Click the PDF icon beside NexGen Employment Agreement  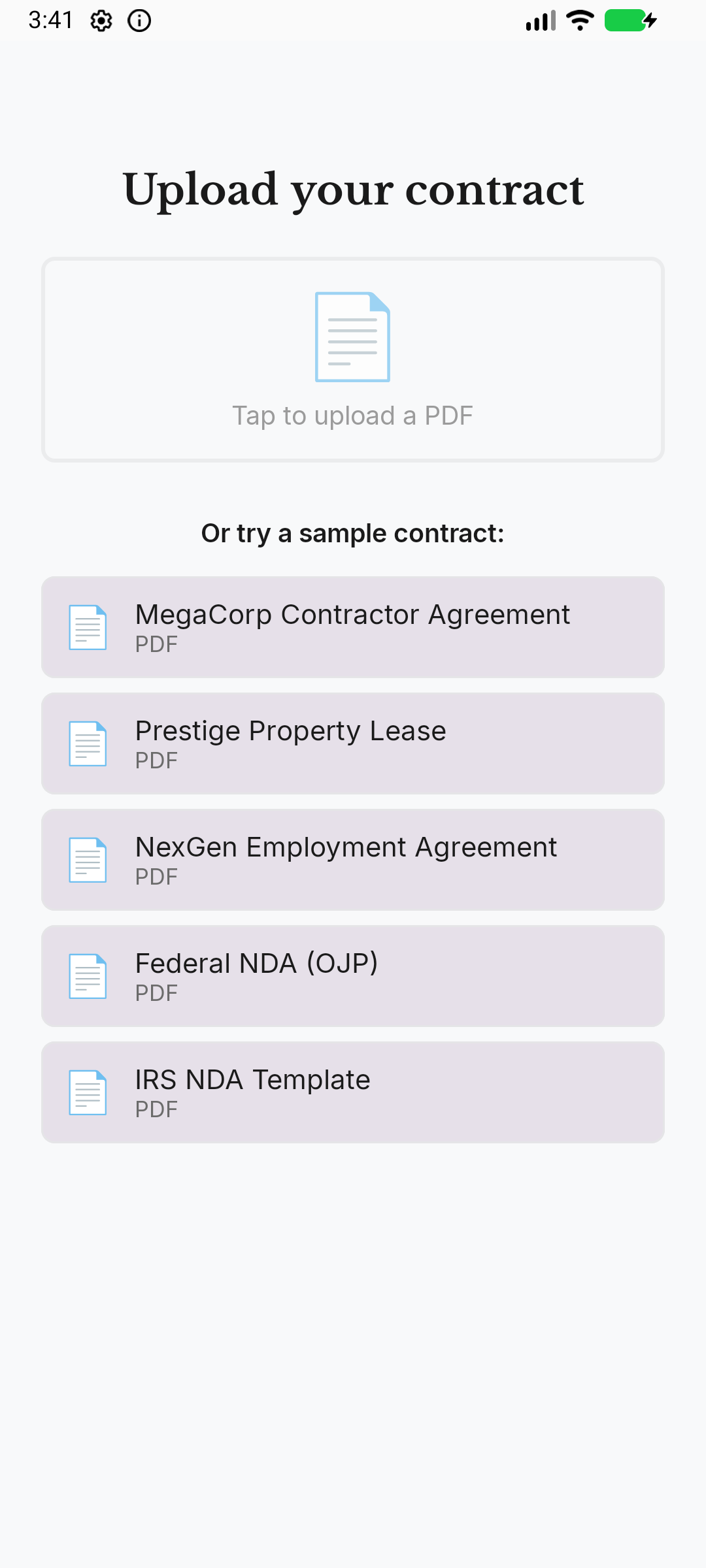[x=88, y=860]
